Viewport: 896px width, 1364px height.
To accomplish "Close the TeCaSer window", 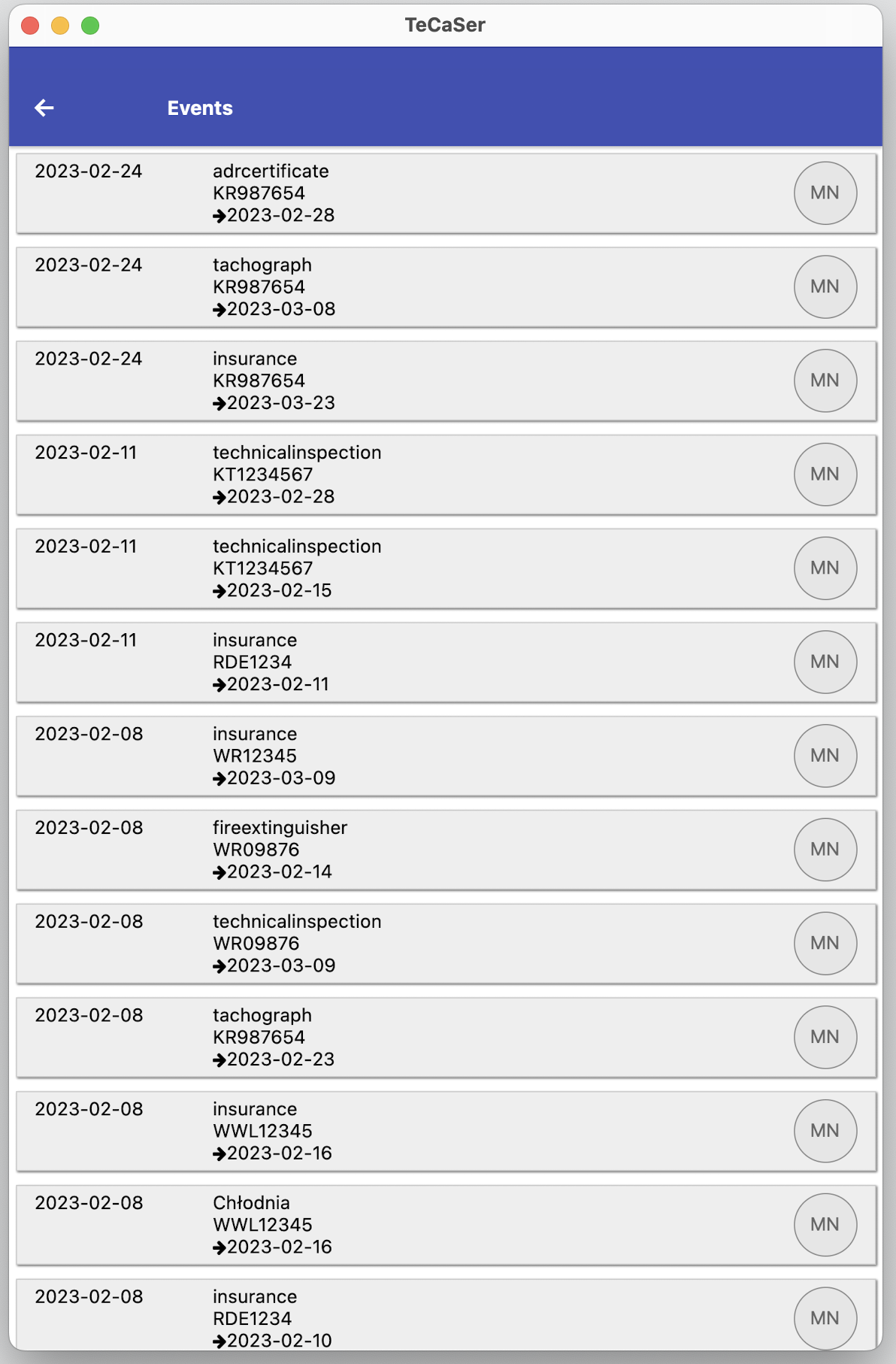I will [x=30, y=26].
